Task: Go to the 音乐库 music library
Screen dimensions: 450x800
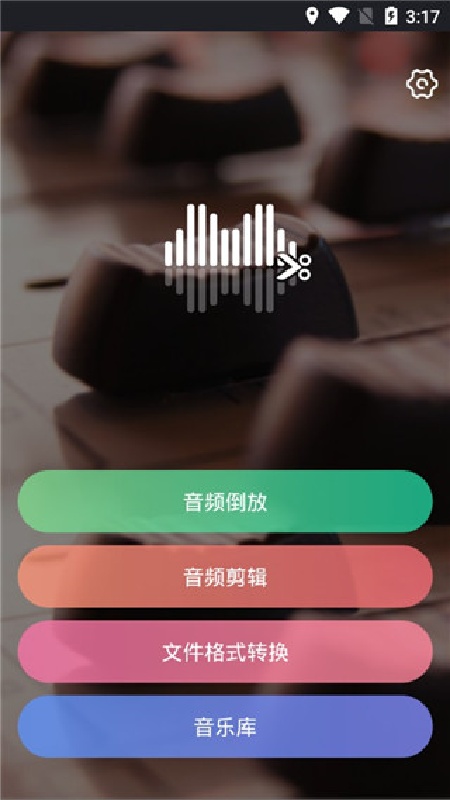Action: 225,727
